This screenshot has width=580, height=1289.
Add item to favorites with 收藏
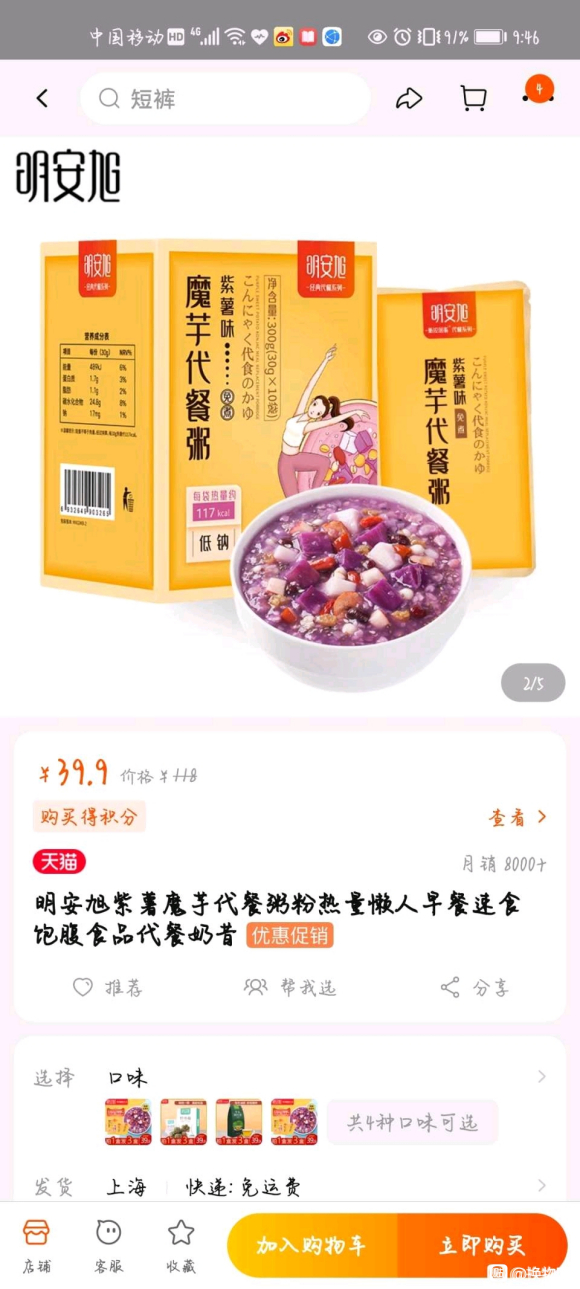[x=181, y=1245]
